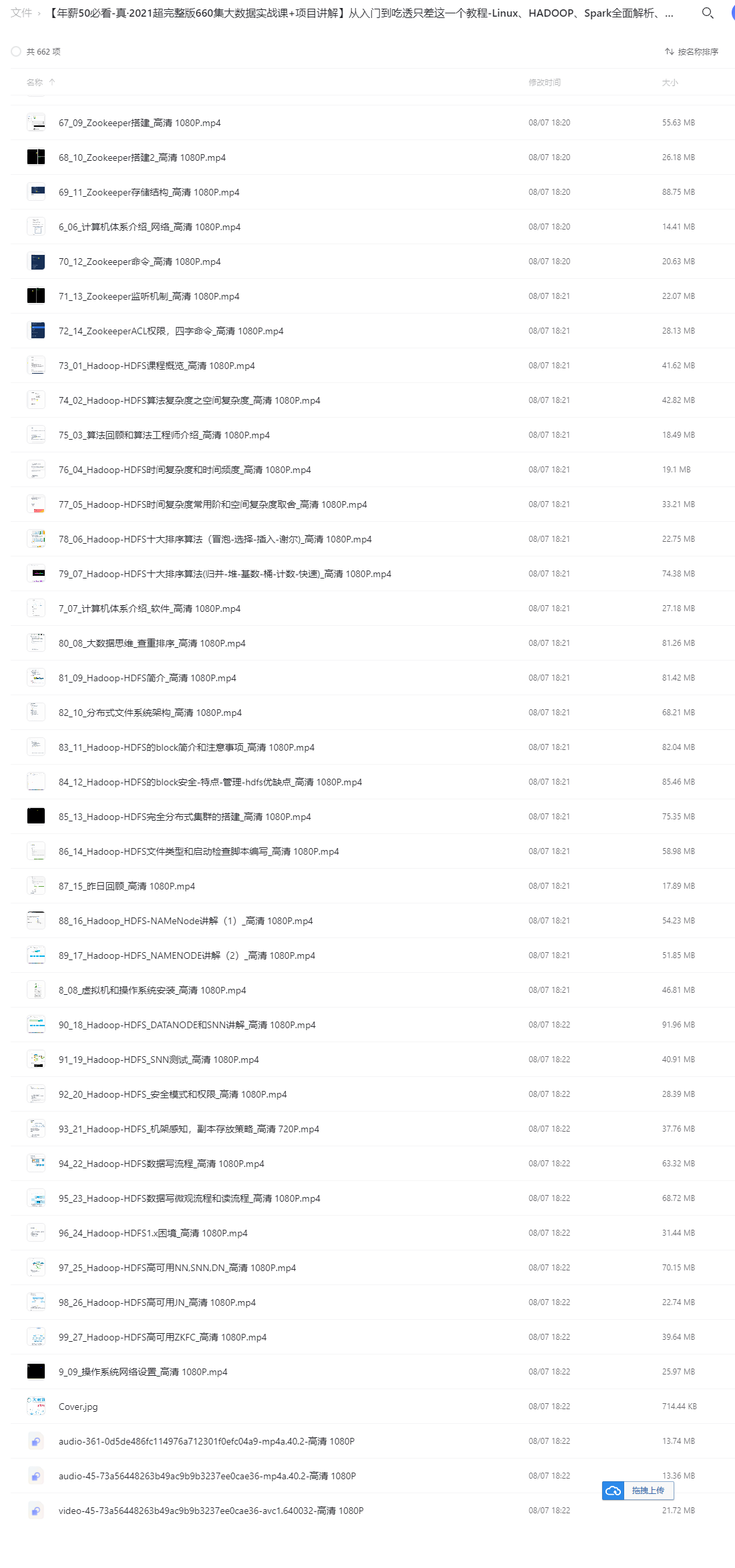Open 99_27 高可用ZKFC video
Viewport: 735px width, 1568px height.
click(162, 1337)
